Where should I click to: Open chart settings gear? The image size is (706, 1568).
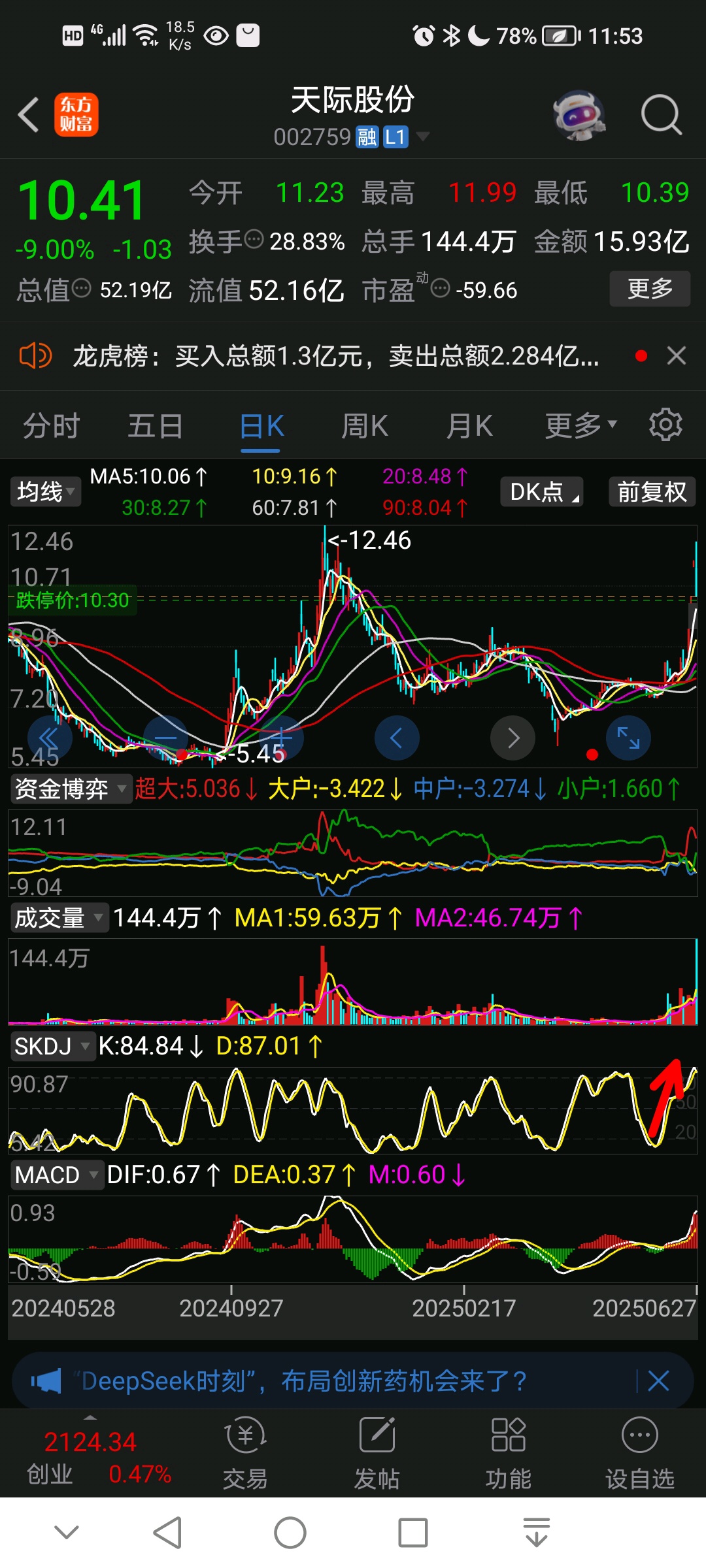[665, 425]
